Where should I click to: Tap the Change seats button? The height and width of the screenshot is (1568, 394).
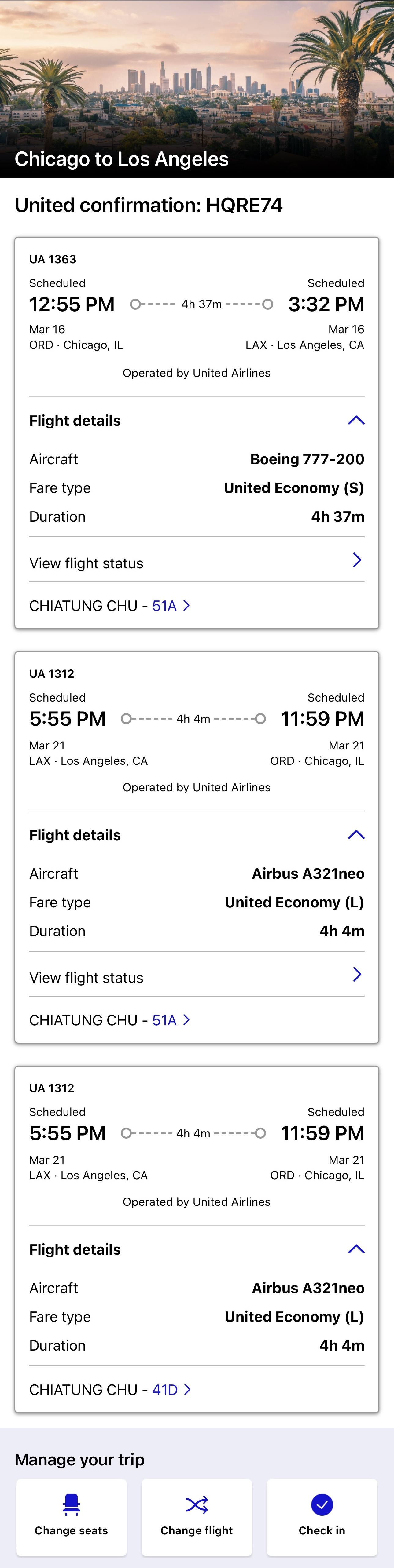pyautogui.click(x=71, y=1516)
